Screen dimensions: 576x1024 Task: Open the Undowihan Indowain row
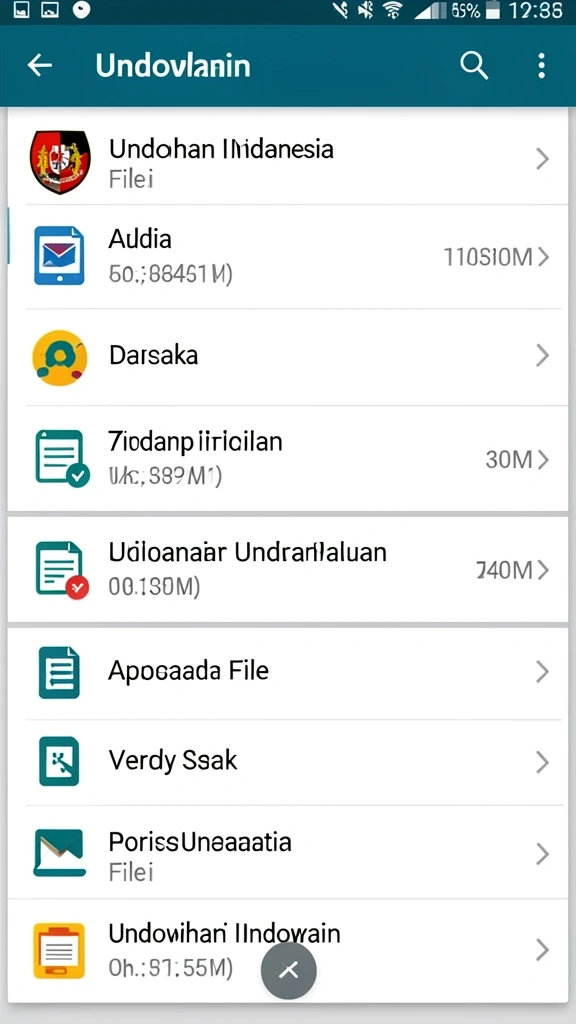coord(287,950)
